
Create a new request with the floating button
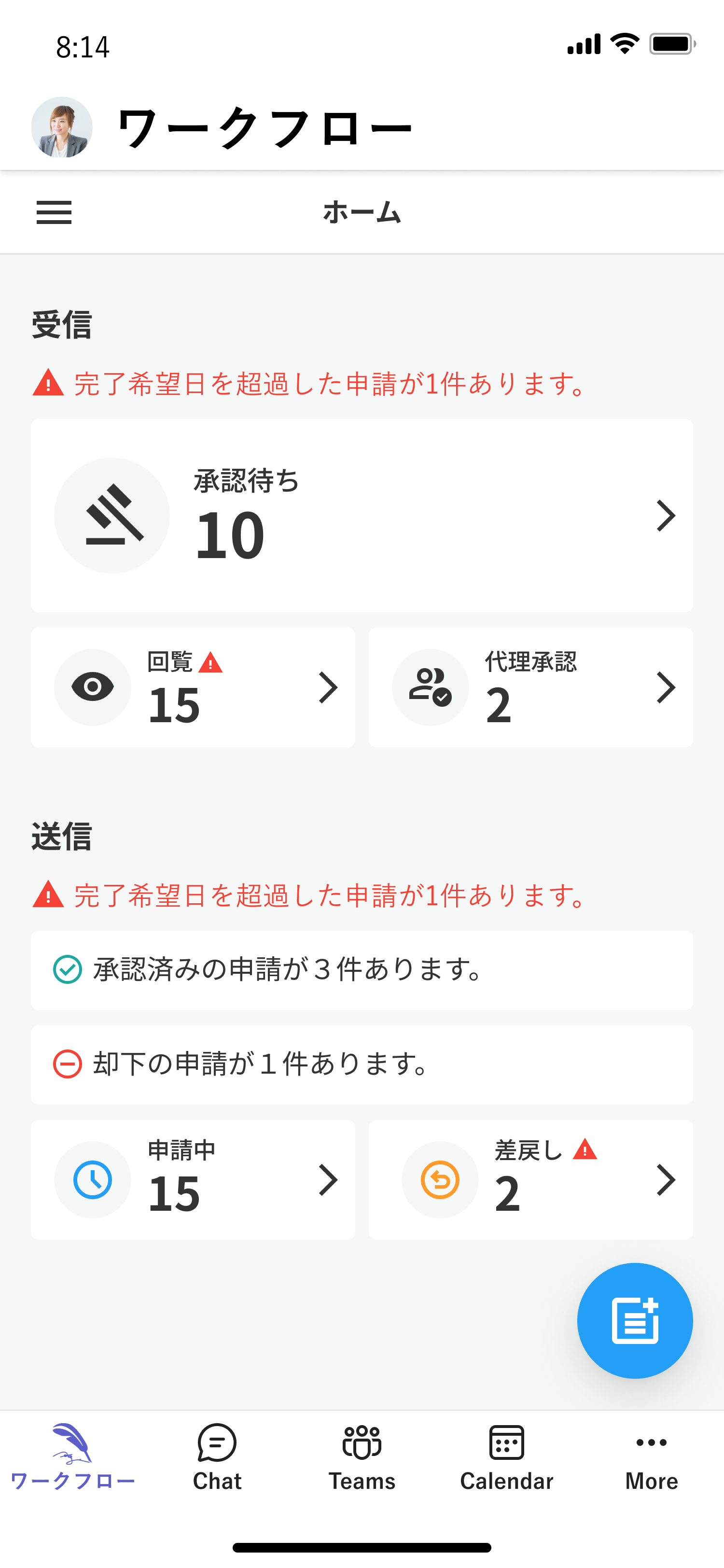point(635,1320)
